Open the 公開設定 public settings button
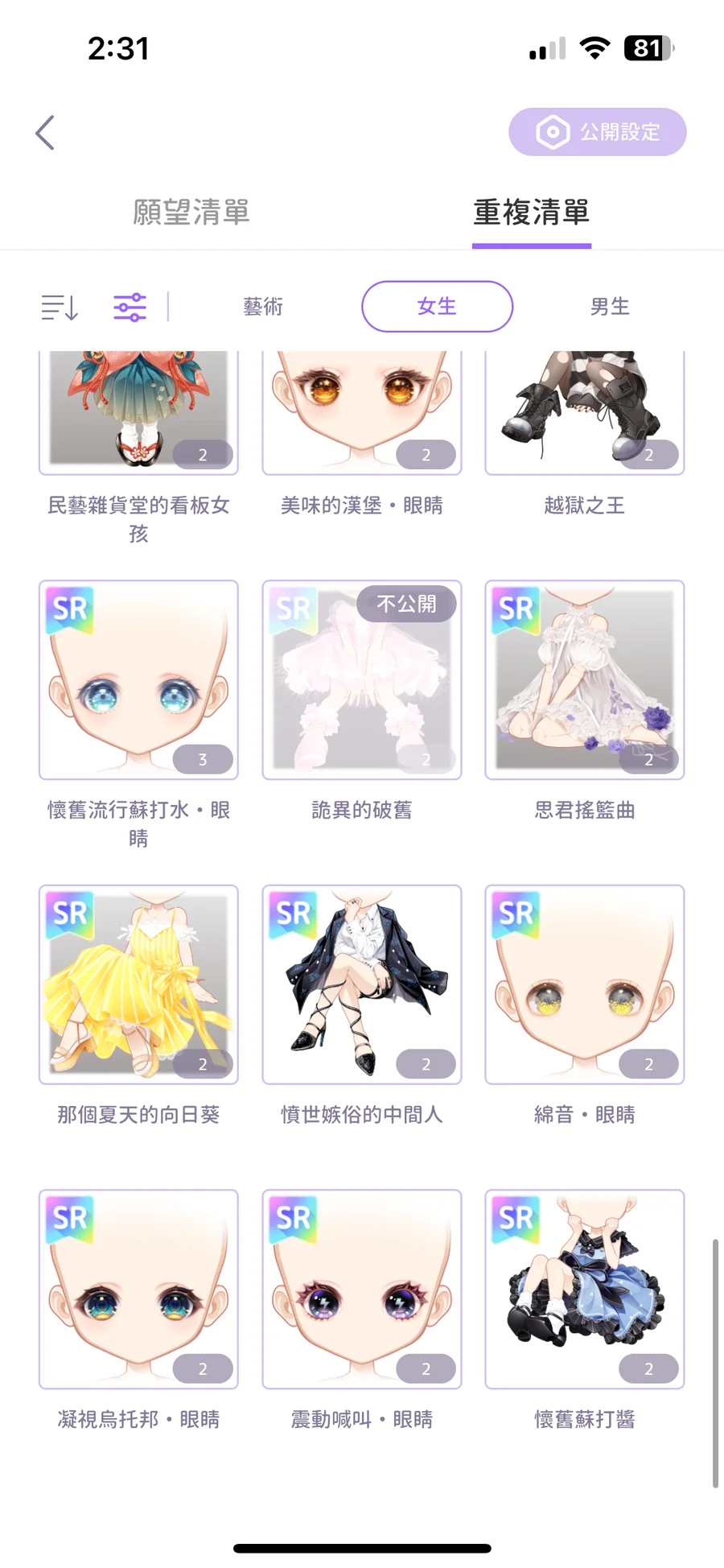The image size is (724, 1568). 597,132
